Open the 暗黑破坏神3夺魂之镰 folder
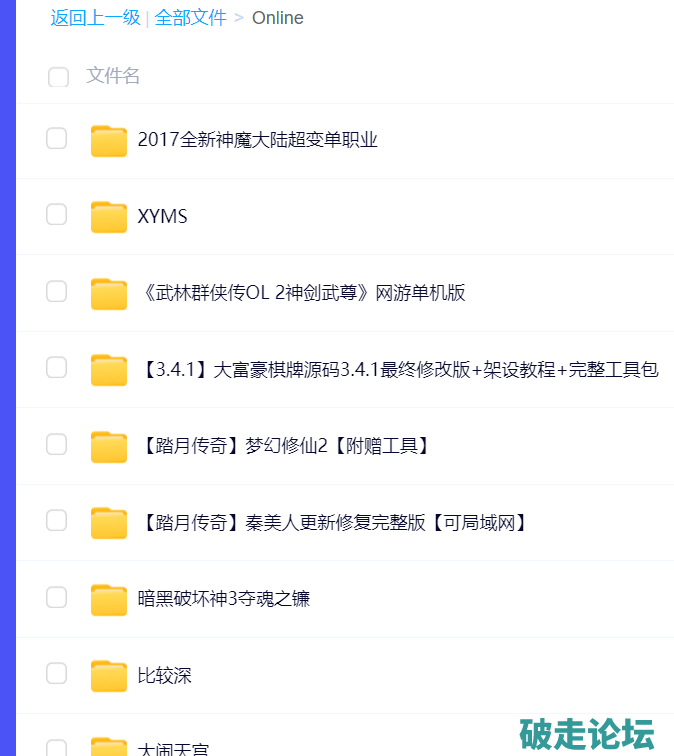Viewport: 674px width, 756px height. [x=223, y=599]
